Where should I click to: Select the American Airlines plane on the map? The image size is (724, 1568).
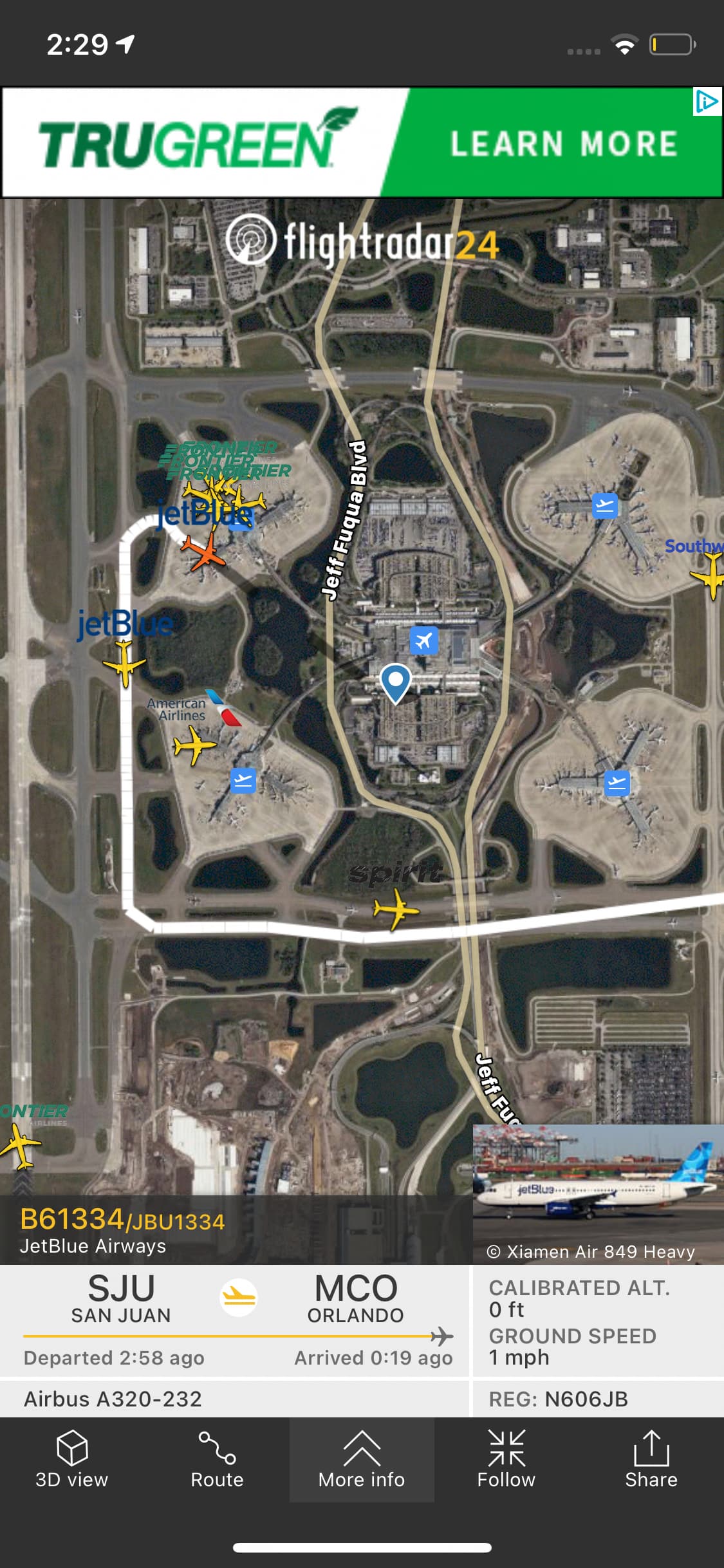click(193, 745)
